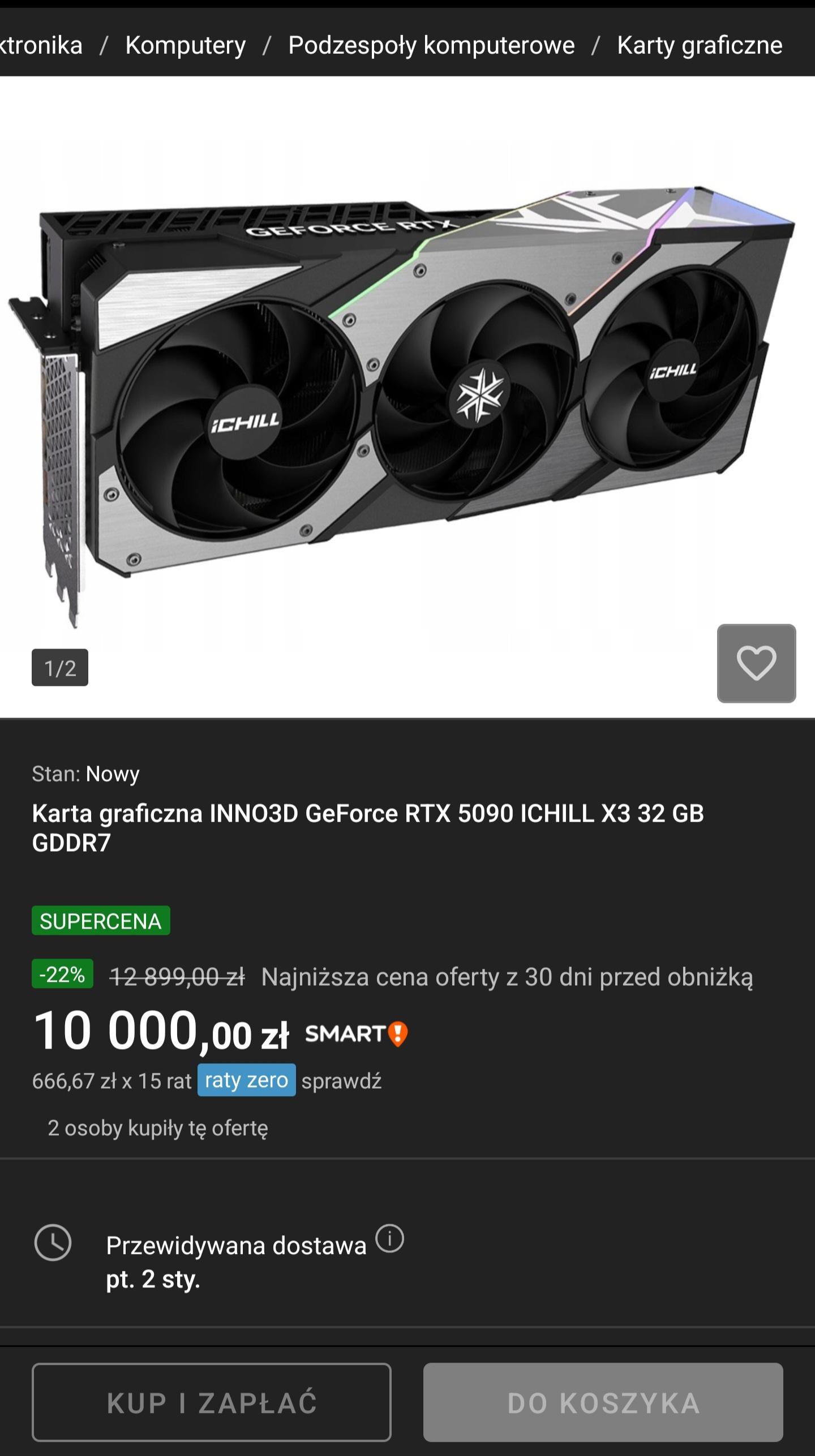
Task: Go to Podzespoły komputerowe breadcrumb
Action: pos(431,45)
